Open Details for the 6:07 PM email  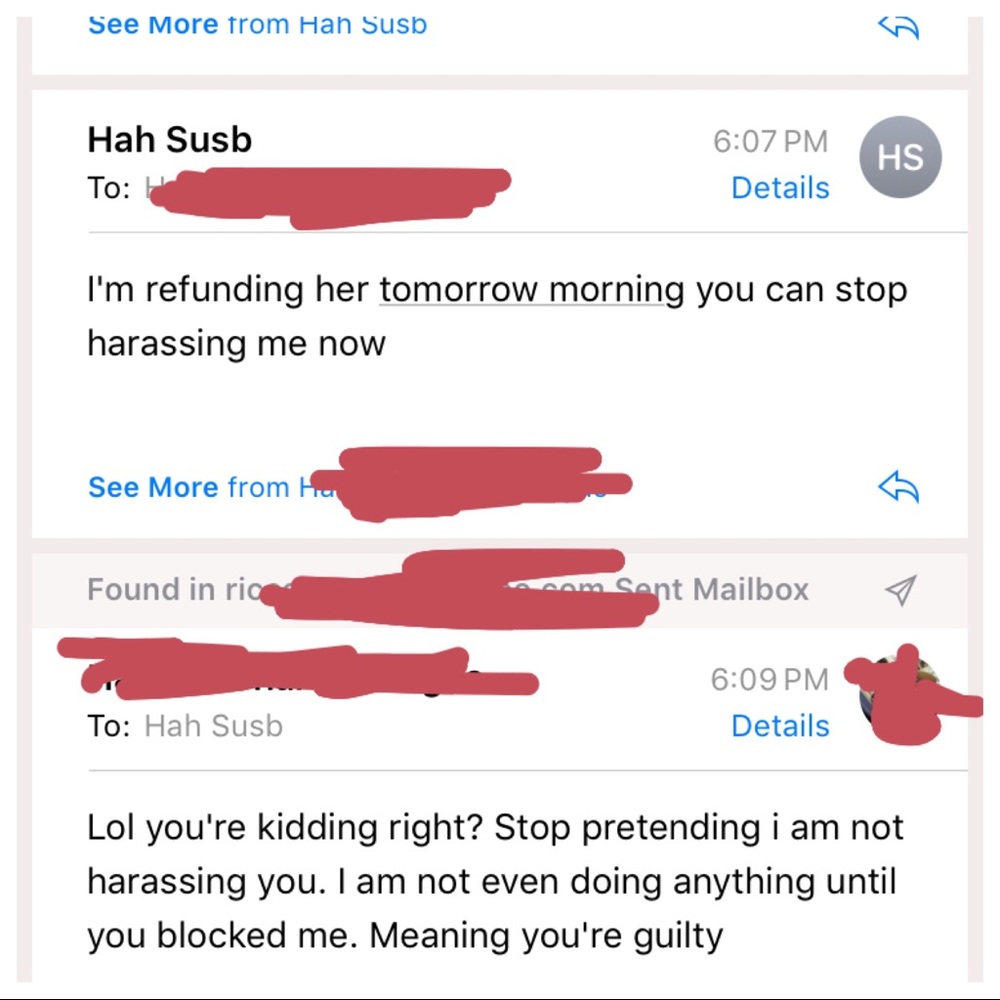click(780, 188)
